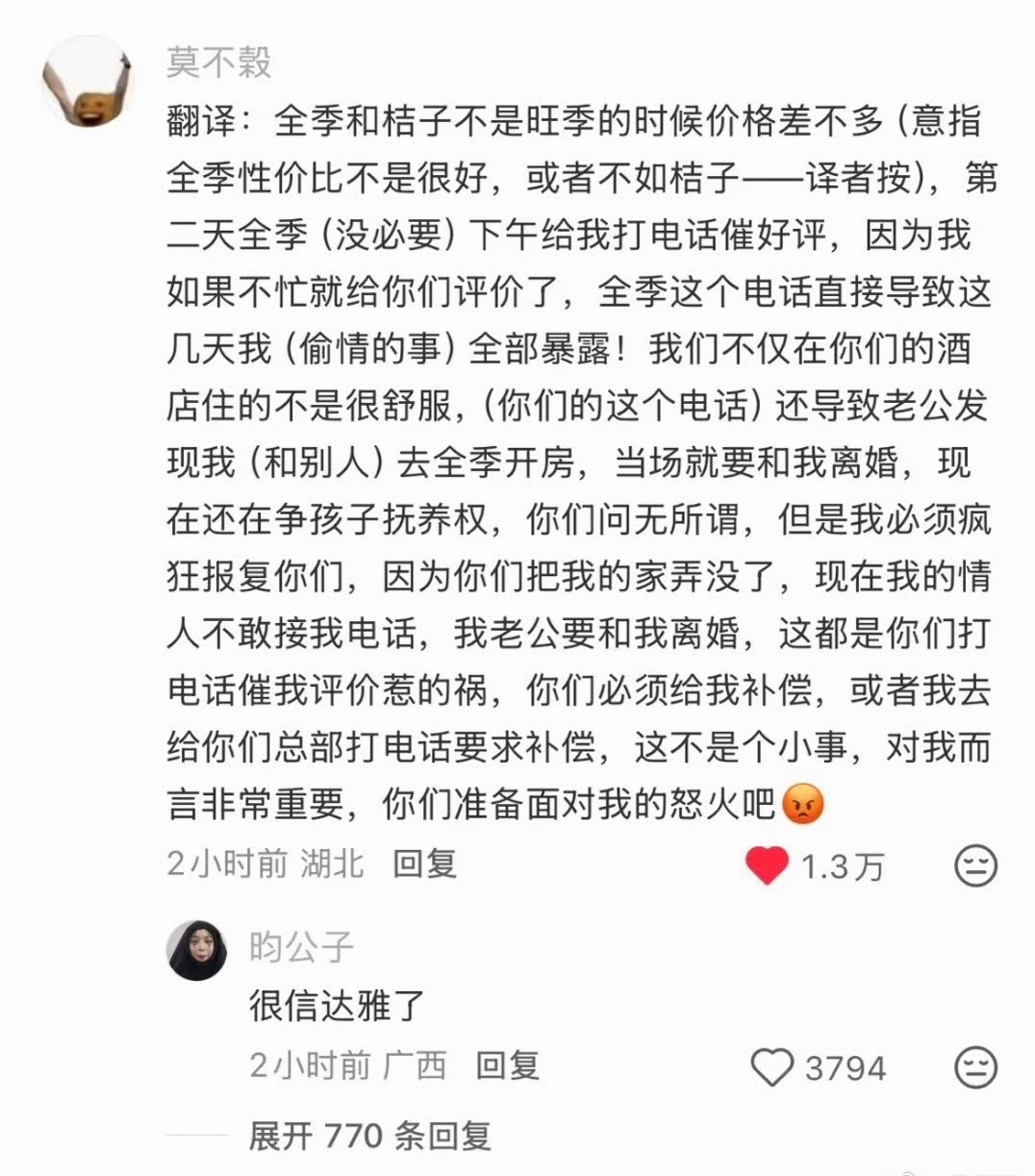Screen dimensions: 1035x1176
Task: Click the heart outline icon next to 3794
Action: 772,1066
